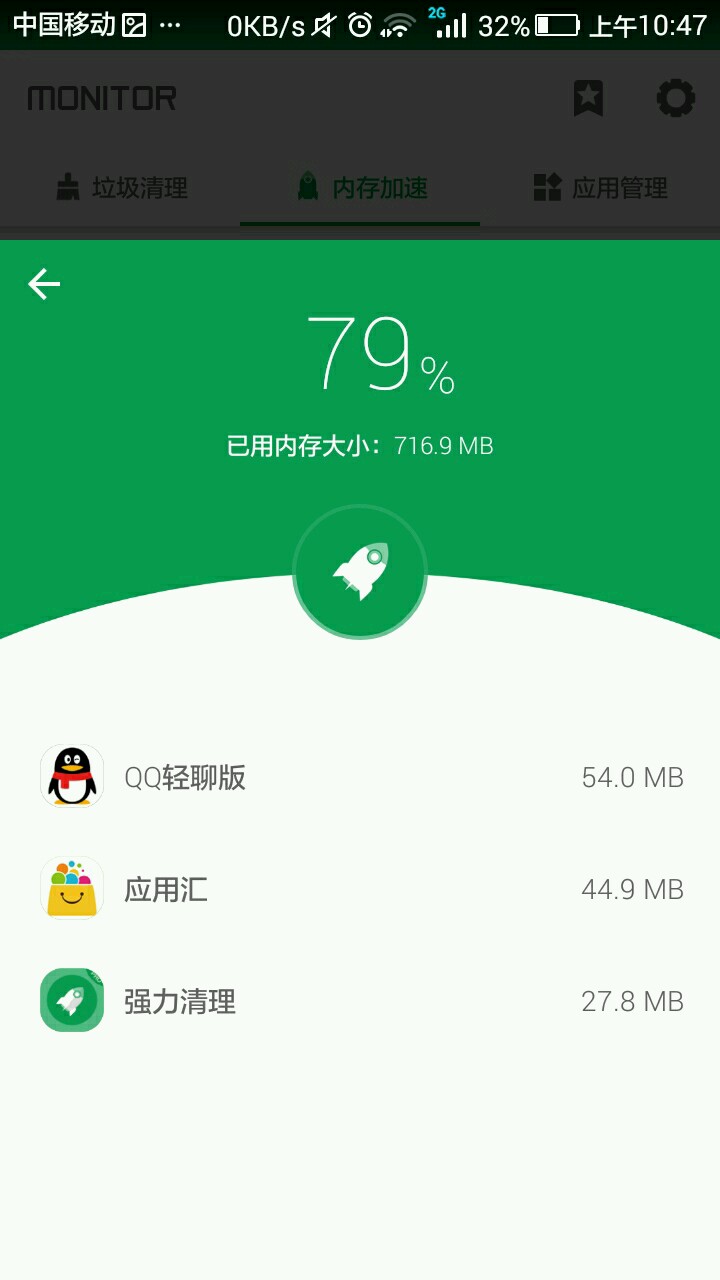The width and height of the screenshot is (720, 1280).
Task: Select the 内存加速 tab
Action: pyautogui.click(x=361, y=188)
